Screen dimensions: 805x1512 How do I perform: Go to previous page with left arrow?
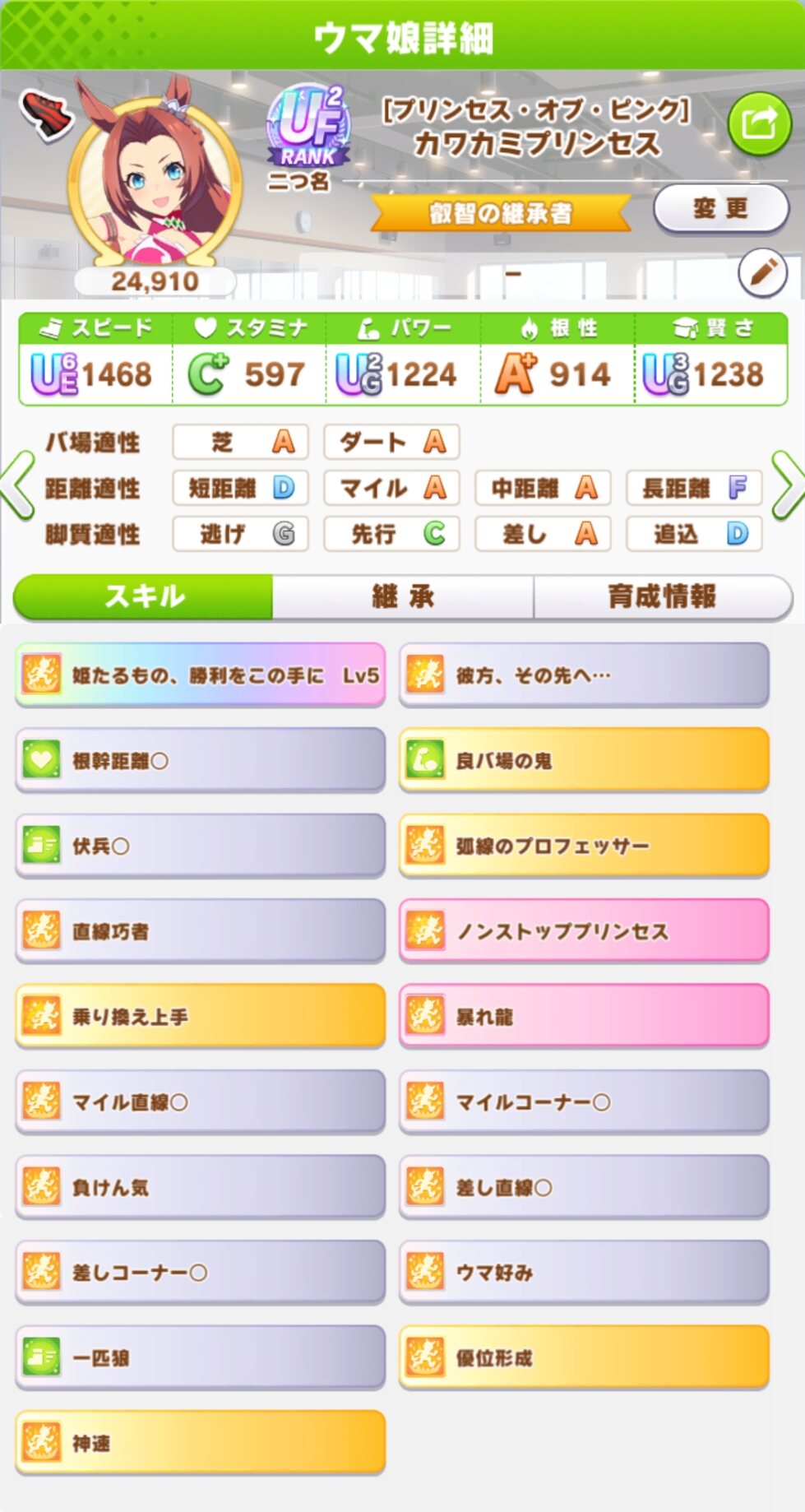point(18,486)
